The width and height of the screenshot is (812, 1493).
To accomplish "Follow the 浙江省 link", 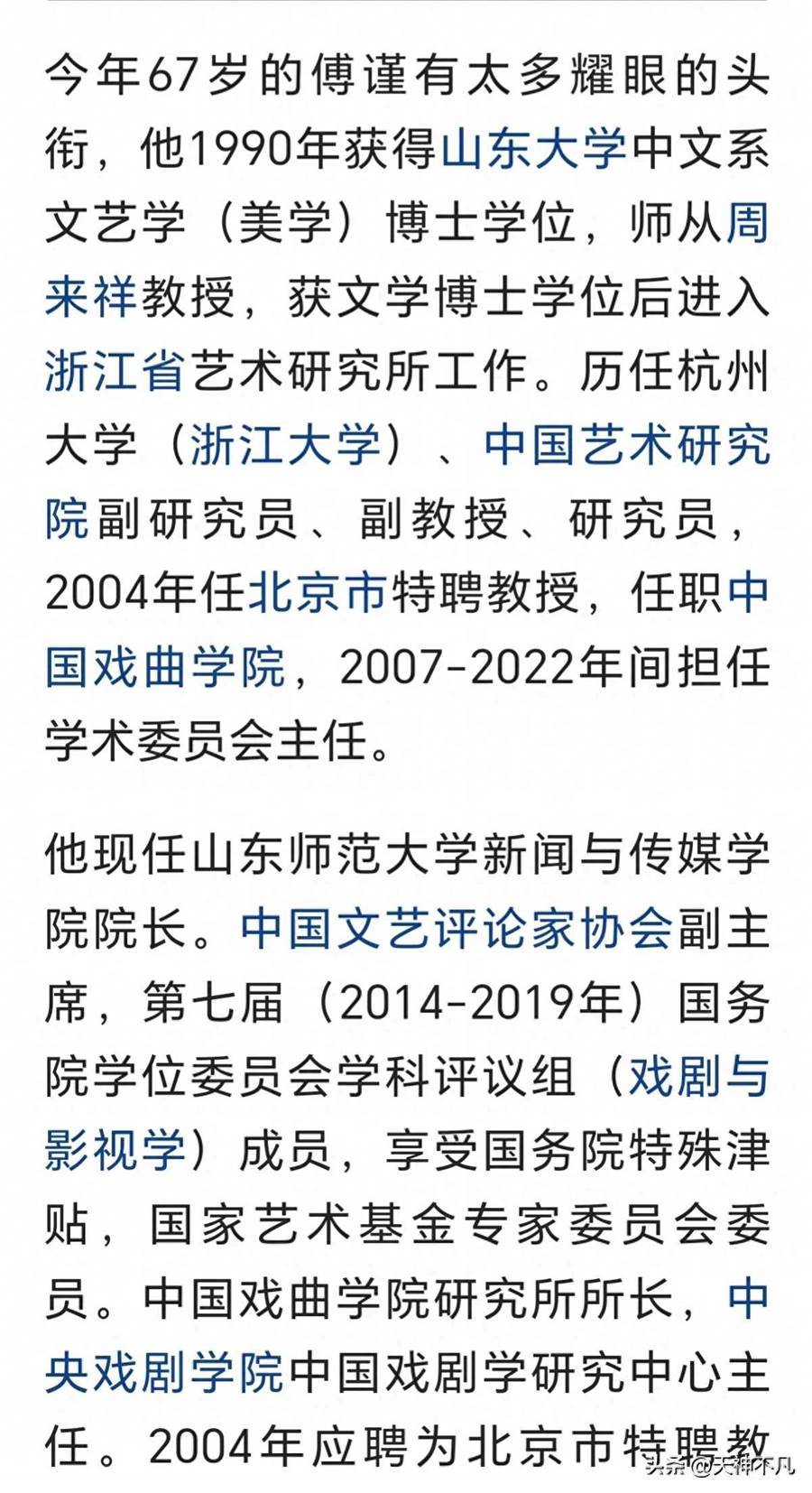I will point(115,371).
